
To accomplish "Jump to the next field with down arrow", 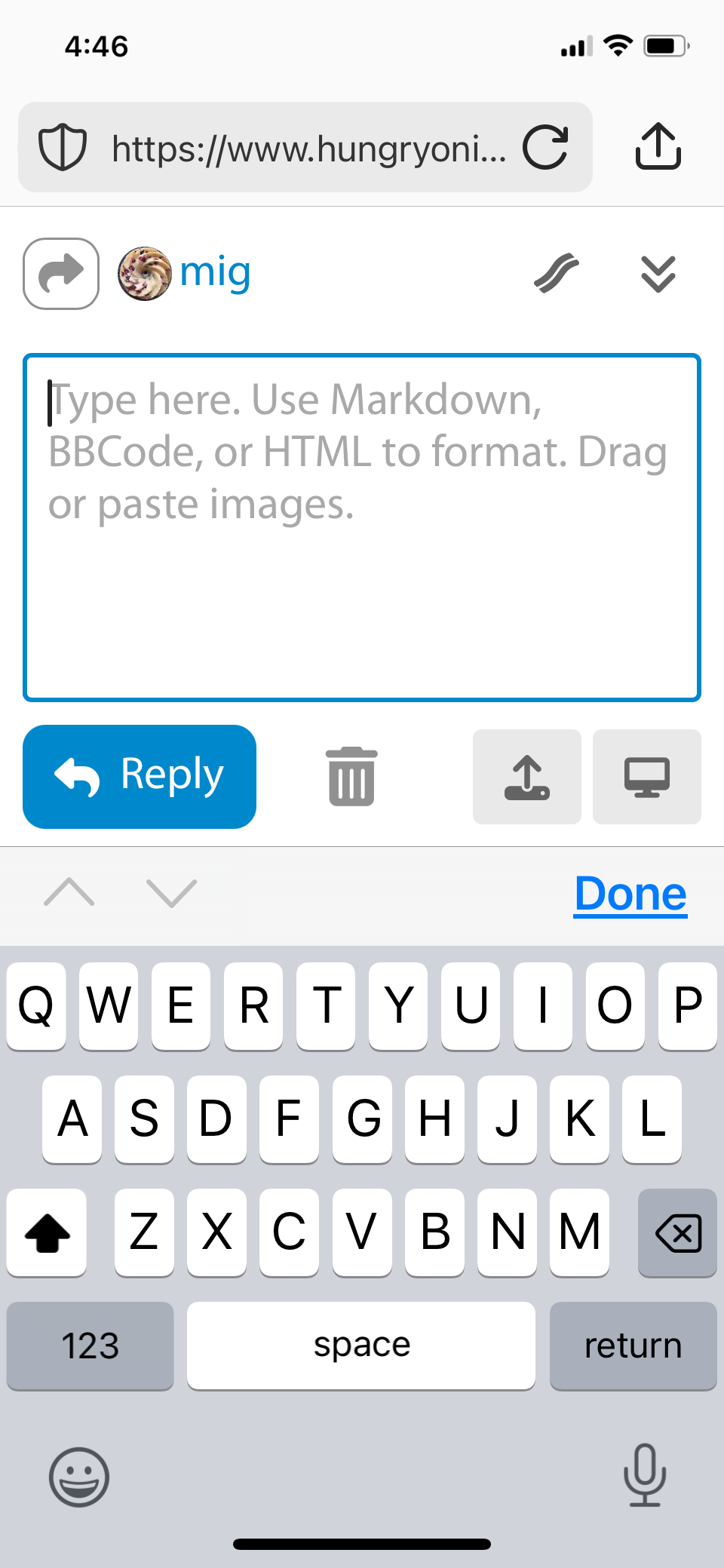I will point(171,893).
